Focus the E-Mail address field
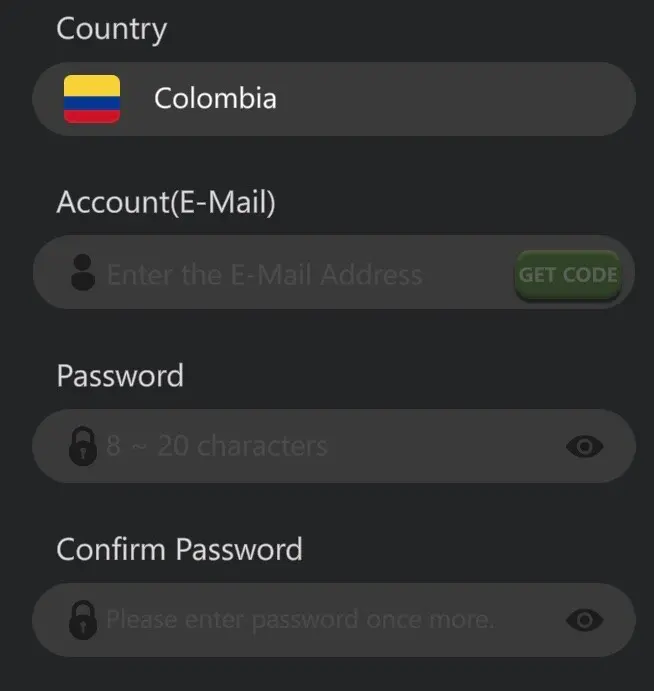Image resolution: width=654 pixels, height=691 pixels. [300, 274]
